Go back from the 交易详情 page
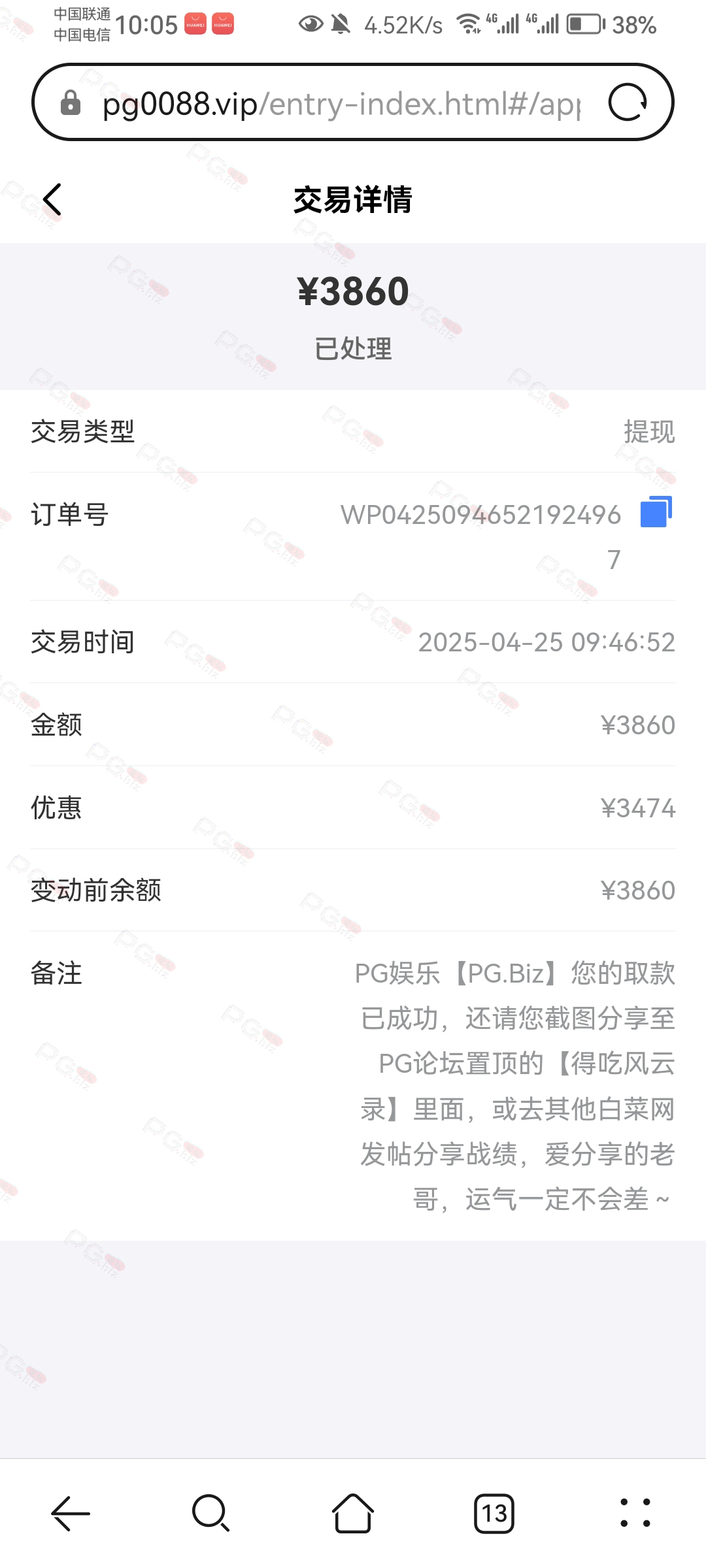Viewport: 706px width, 1568px height. (x=52, y=199)
